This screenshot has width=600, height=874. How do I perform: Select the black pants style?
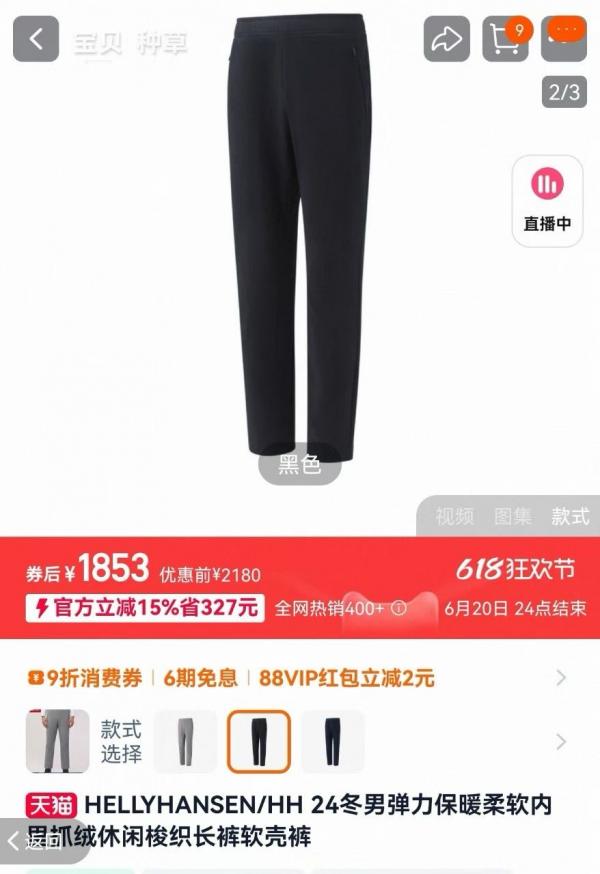(258, 741)
